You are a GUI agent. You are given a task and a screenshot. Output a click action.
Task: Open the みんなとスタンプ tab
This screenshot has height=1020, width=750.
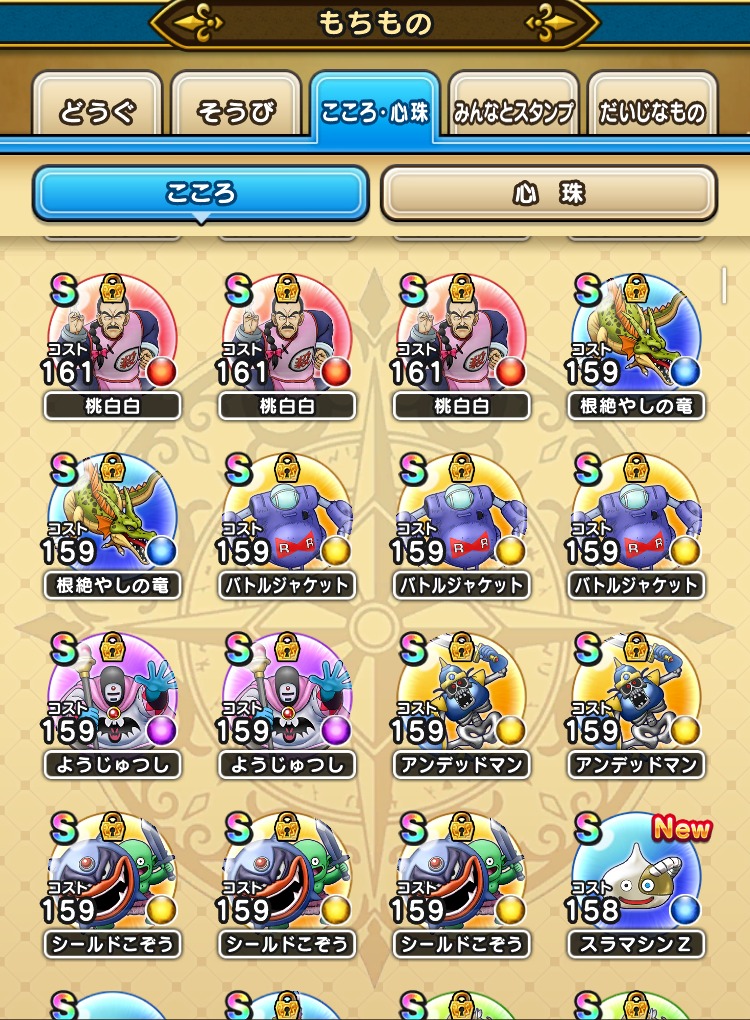click(513, 110)
